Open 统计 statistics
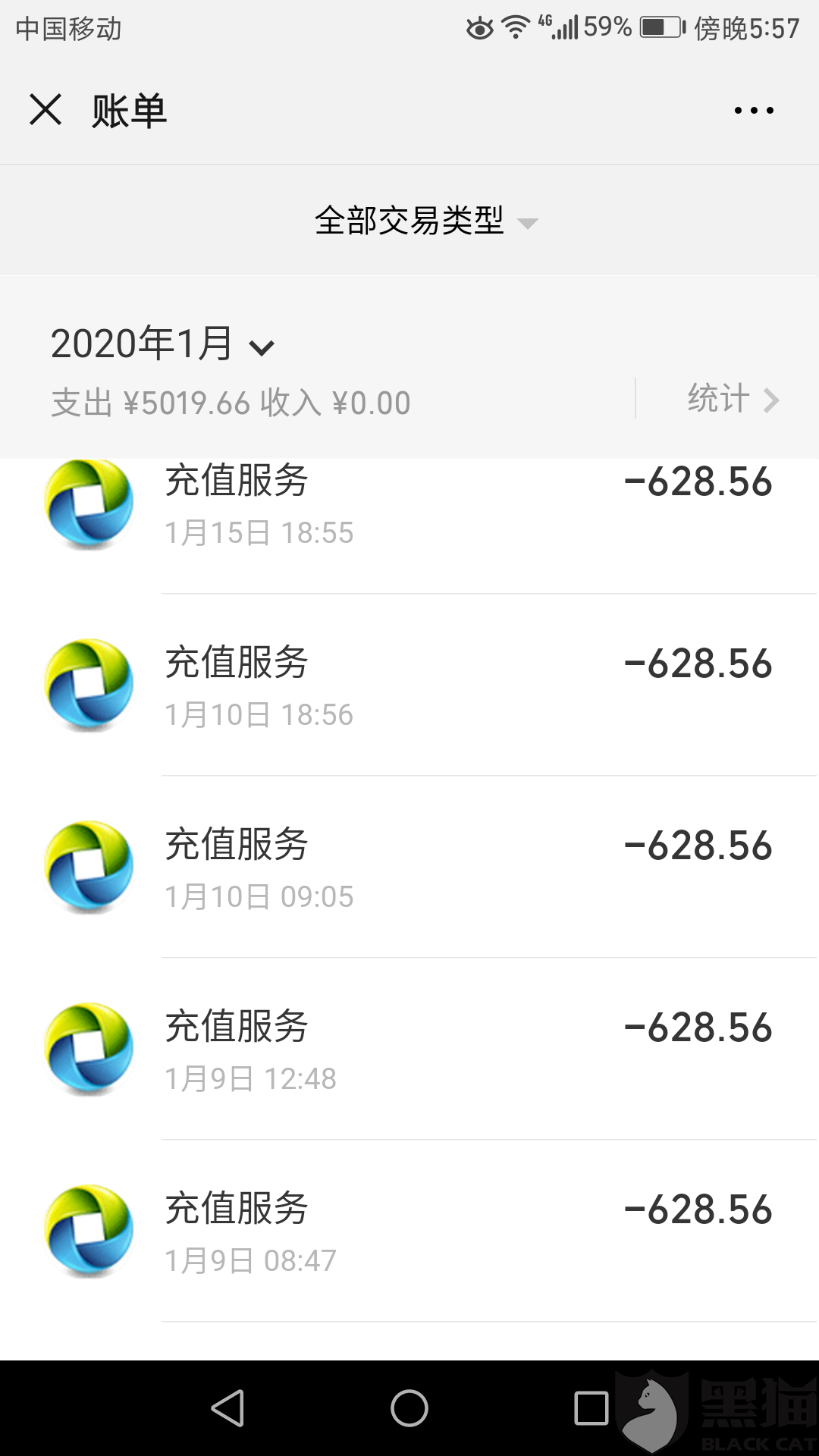This screenshot has width=819, height=1456. click(732, 400)
